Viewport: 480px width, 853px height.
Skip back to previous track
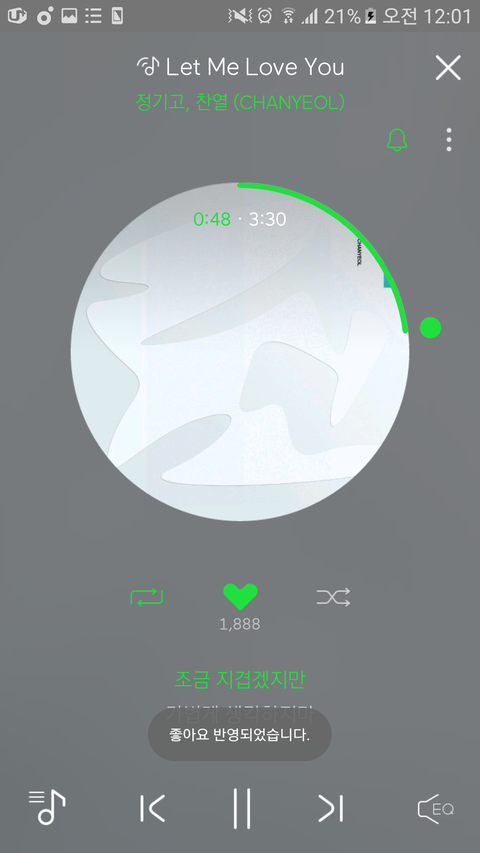(152, 808)
